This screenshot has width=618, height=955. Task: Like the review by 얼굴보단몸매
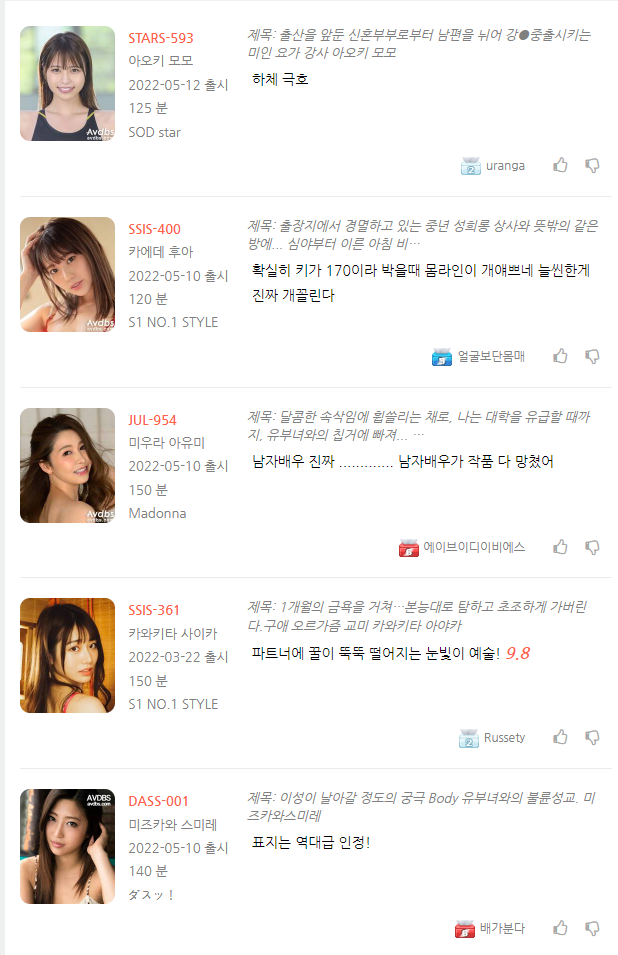point(560,356)
